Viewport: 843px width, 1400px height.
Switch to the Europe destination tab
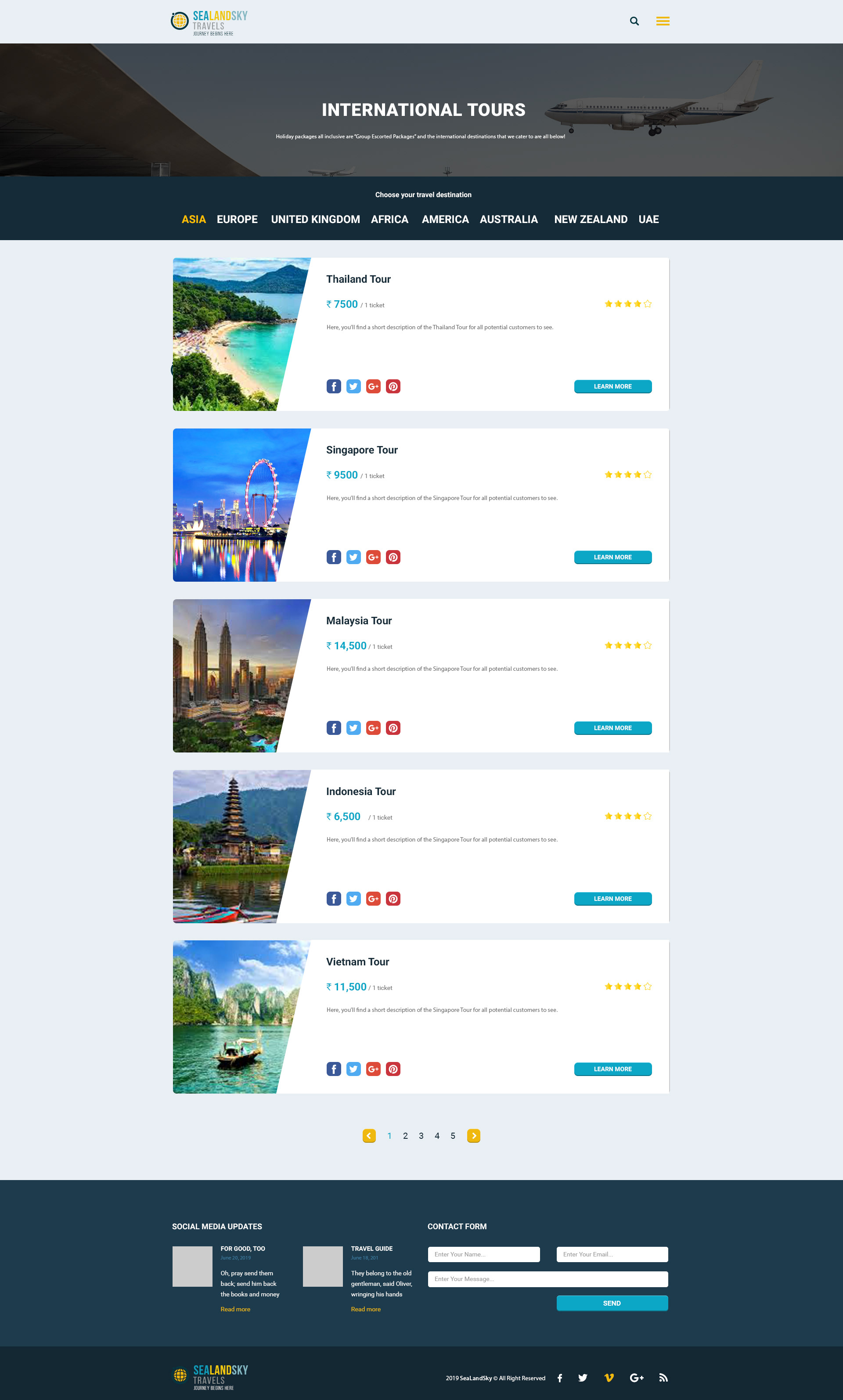(237, 219)
